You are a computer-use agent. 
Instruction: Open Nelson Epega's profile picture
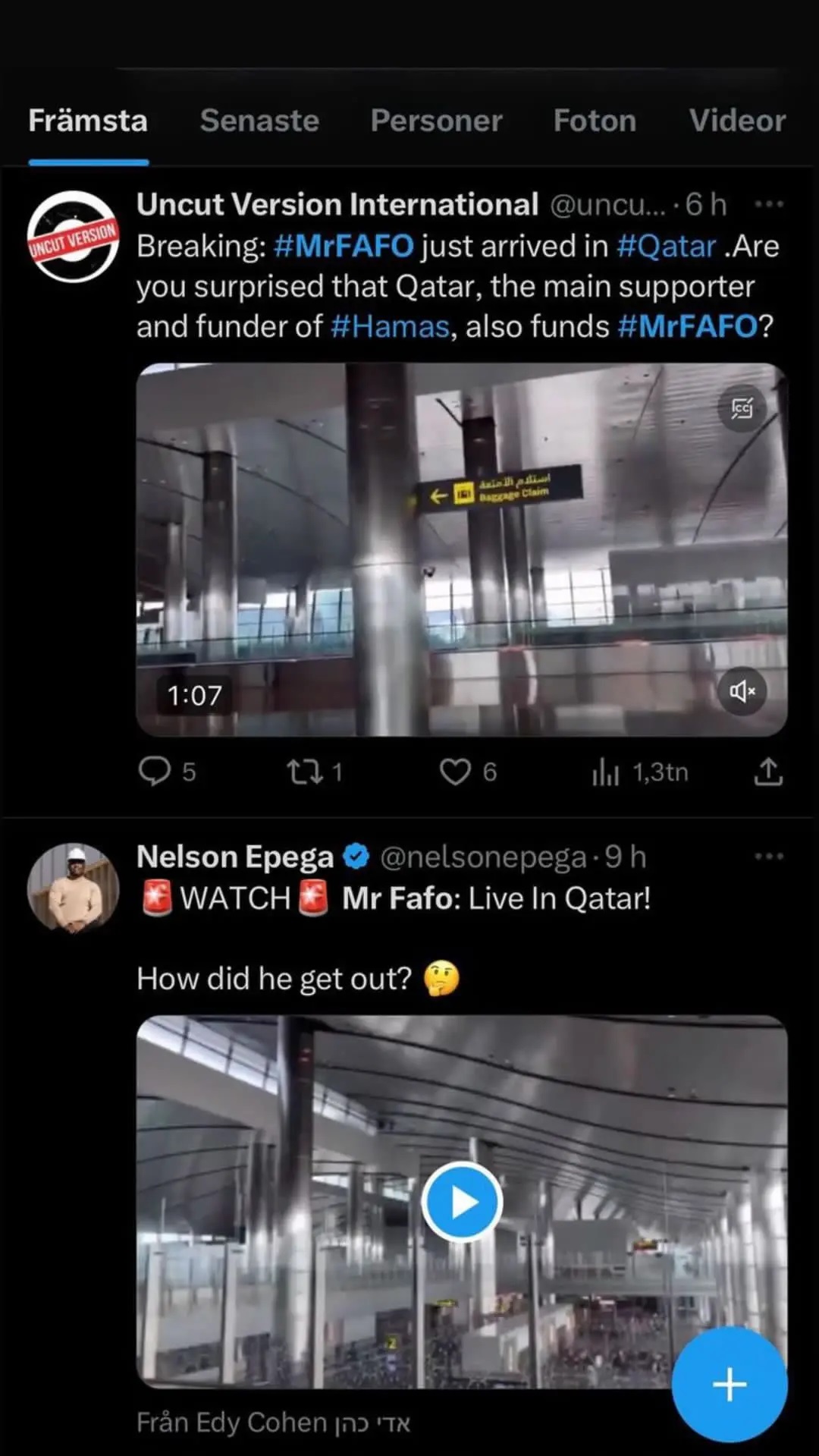(73, 888)
